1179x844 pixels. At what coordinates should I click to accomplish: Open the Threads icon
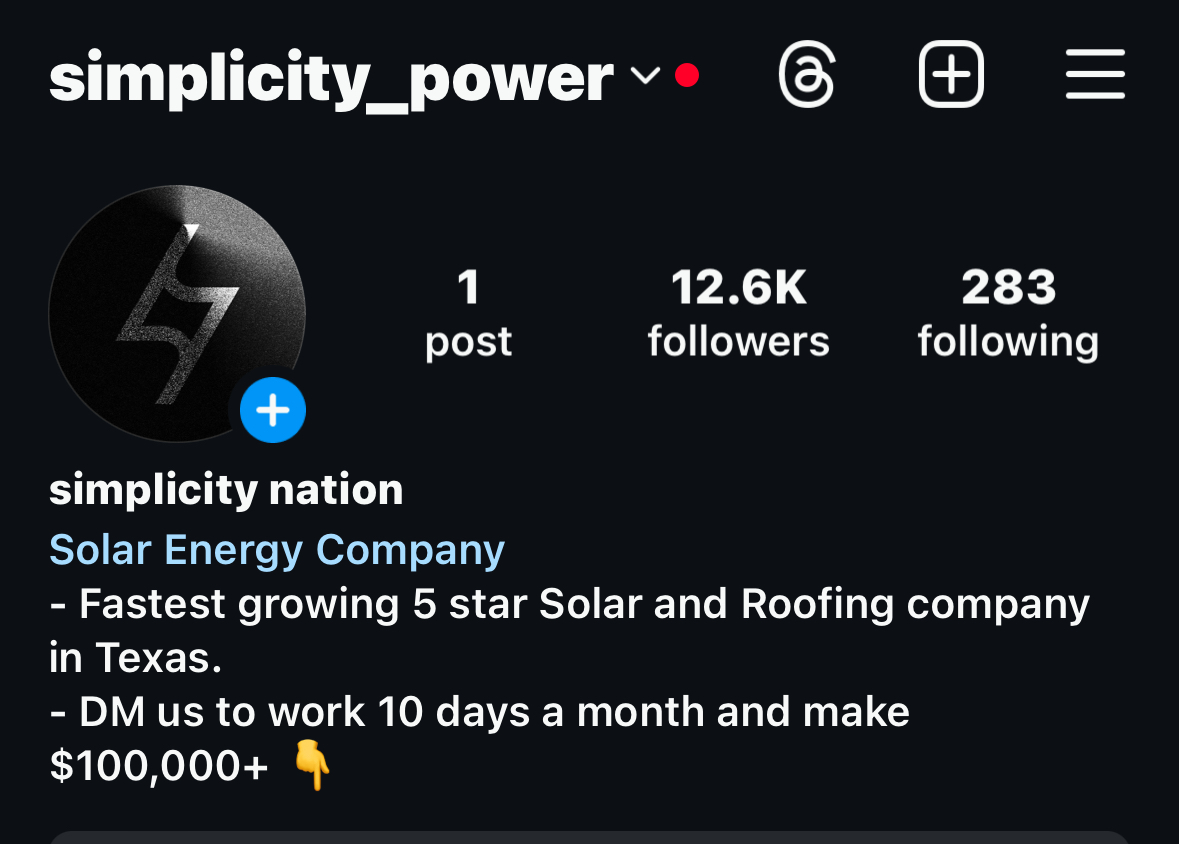[806, 75]
